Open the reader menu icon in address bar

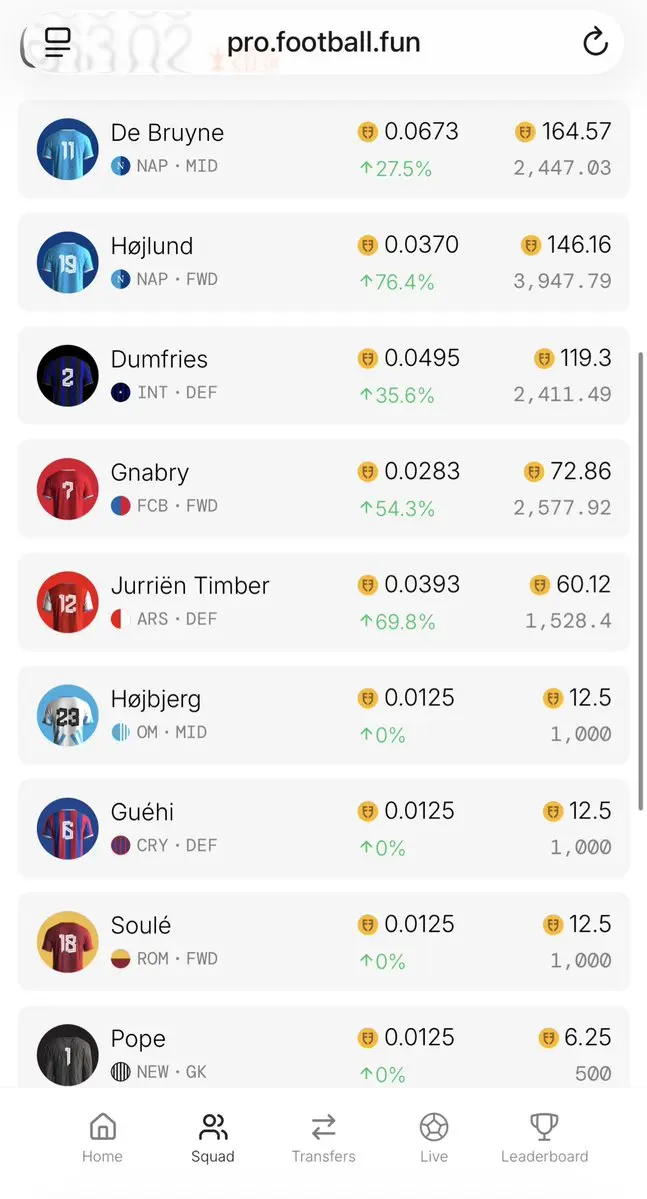[x=58, y=42]
